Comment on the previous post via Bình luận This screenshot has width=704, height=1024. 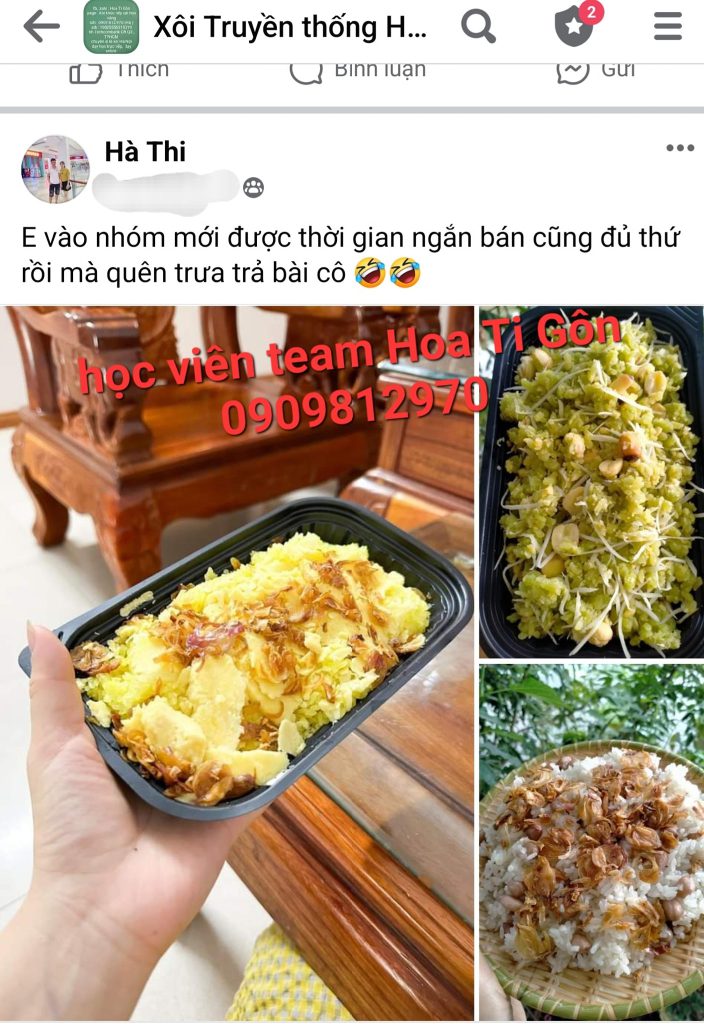tap(358, 70)
